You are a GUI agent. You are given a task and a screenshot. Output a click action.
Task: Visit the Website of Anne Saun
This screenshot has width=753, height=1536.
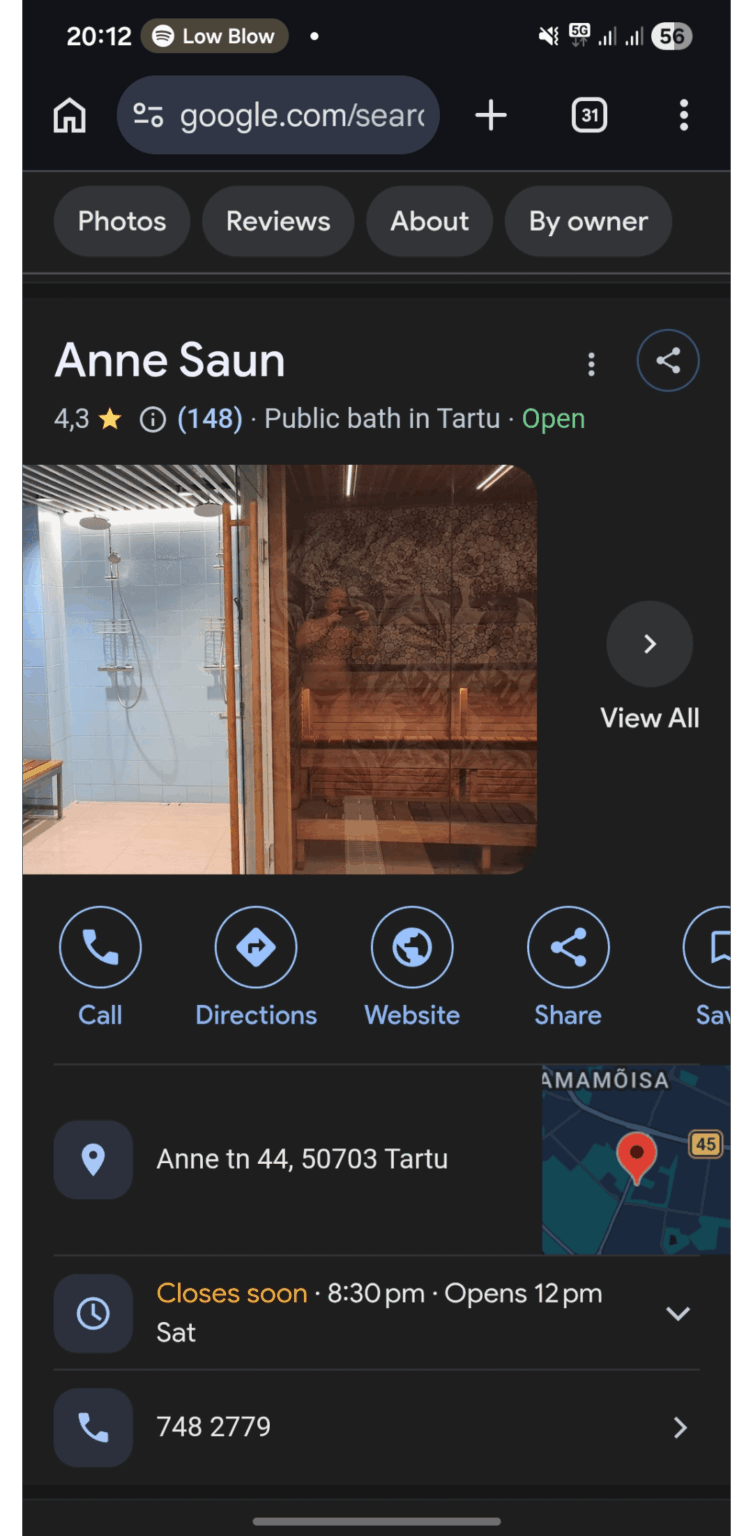click(x=412, y=947)
